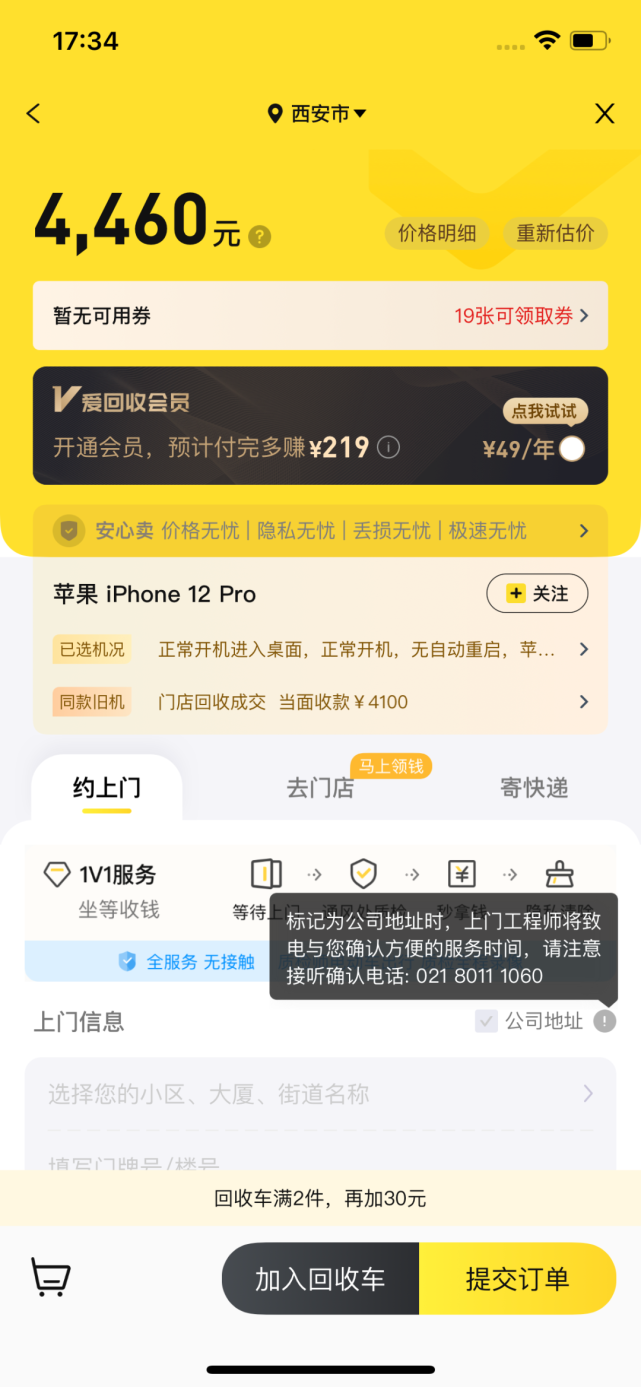Open the 19张可领取券 coupon row
This screenshot has height=1387, width=641.
click(x=521, y=316)
